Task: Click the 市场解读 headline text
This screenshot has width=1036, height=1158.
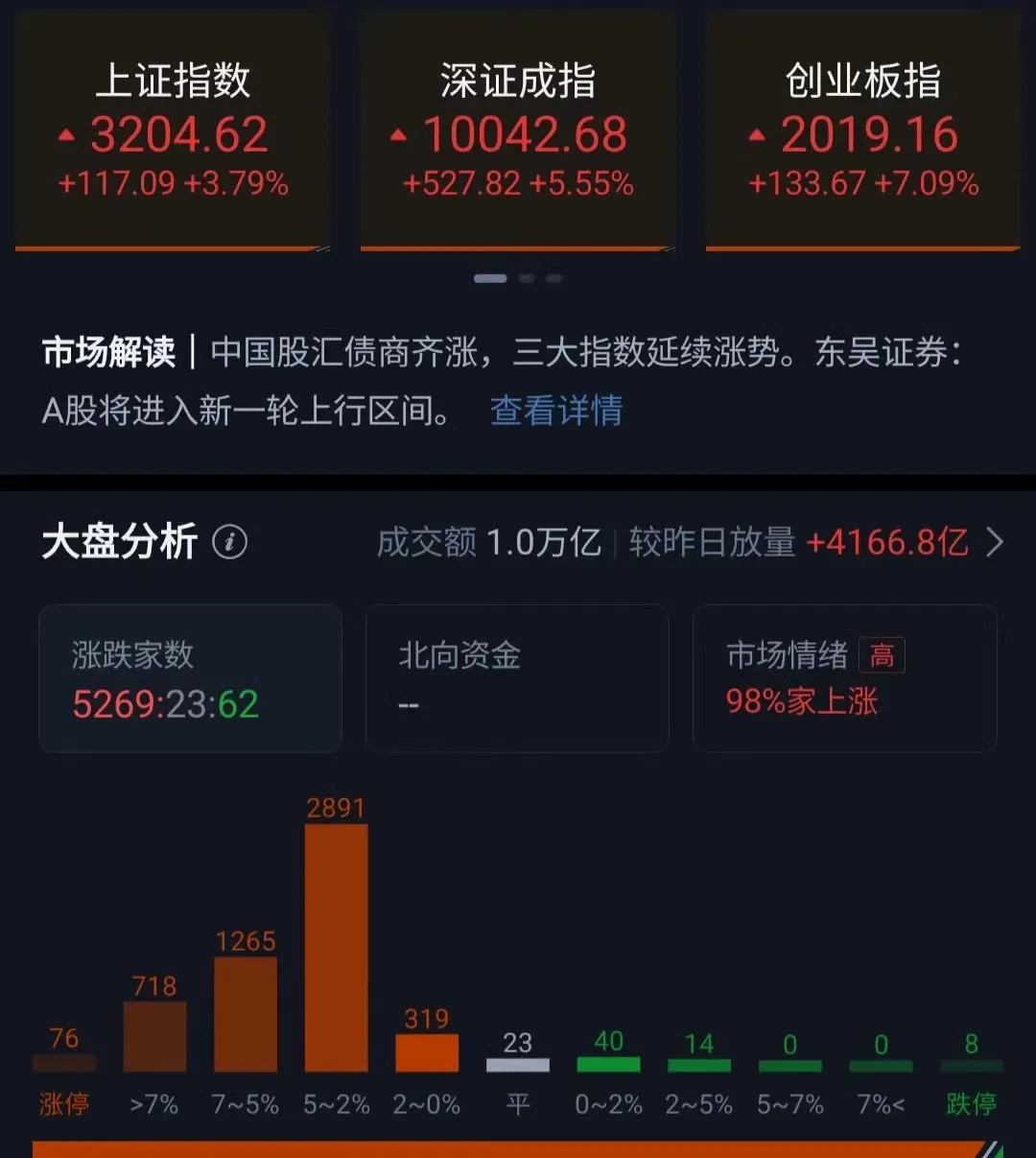Action: (x=107, y=353)
